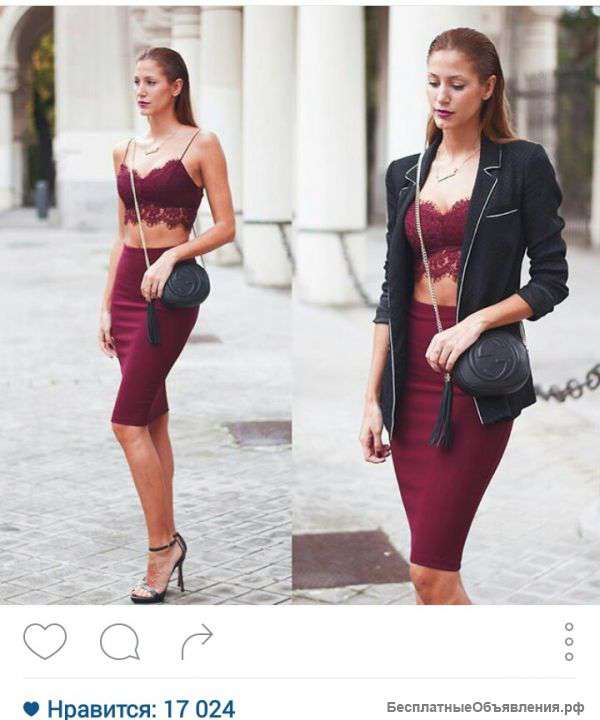This screenshot has width=600, height=720.
Task: Share the post using the arrow icon
Action: tap(197, 640)
